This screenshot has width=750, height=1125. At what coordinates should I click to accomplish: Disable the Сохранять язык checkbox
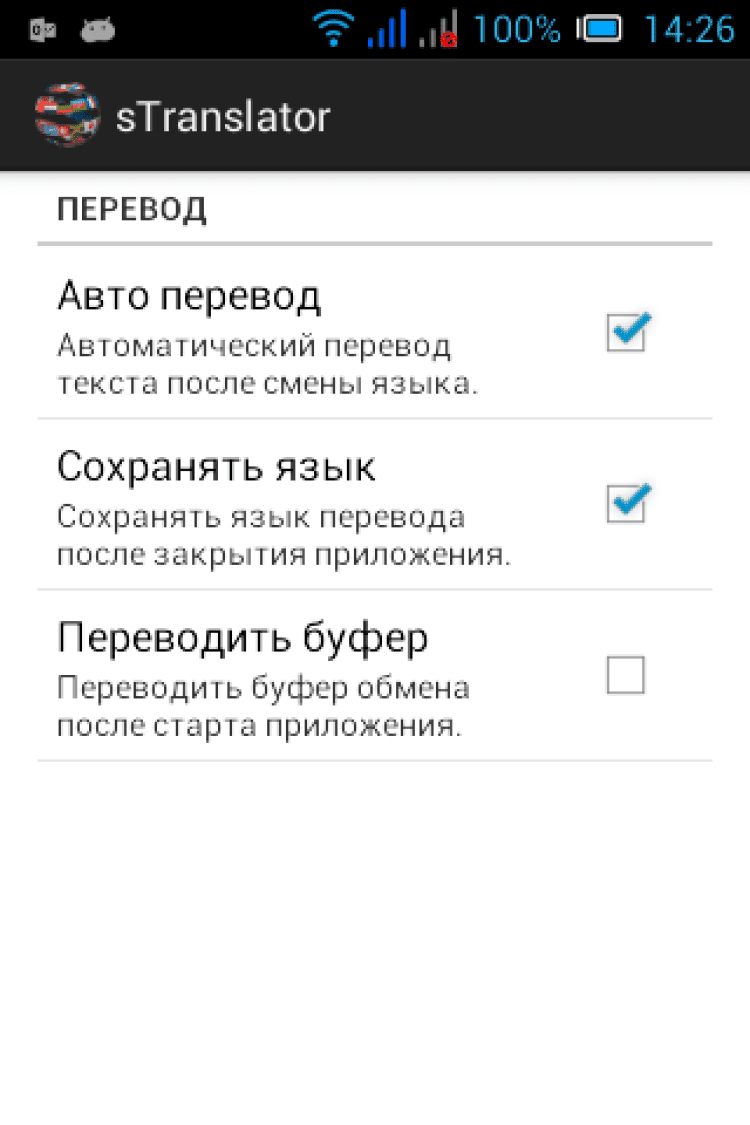pos(627,504)
